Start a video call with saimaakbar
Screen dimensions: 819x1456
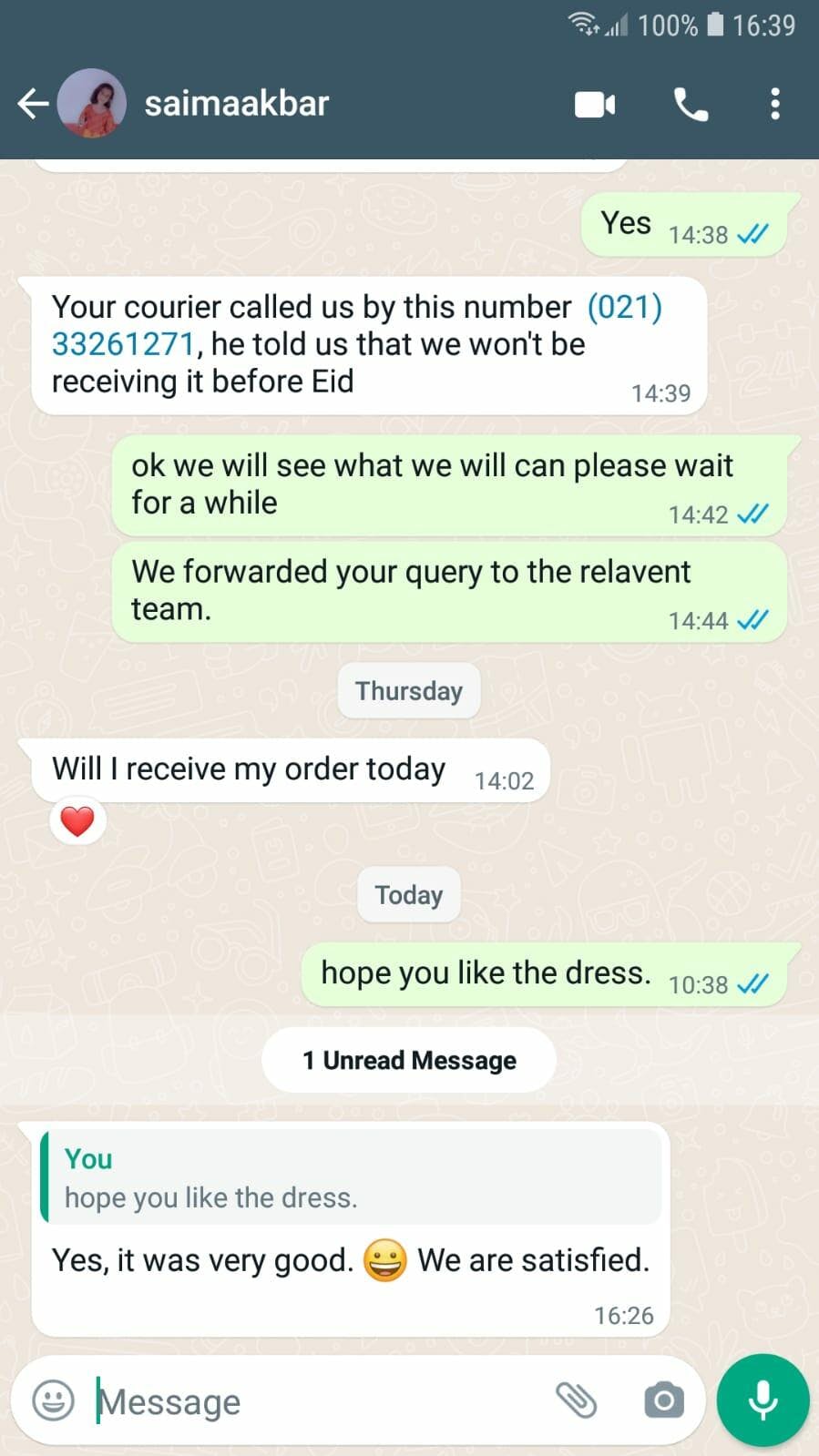tap(595, 105)
